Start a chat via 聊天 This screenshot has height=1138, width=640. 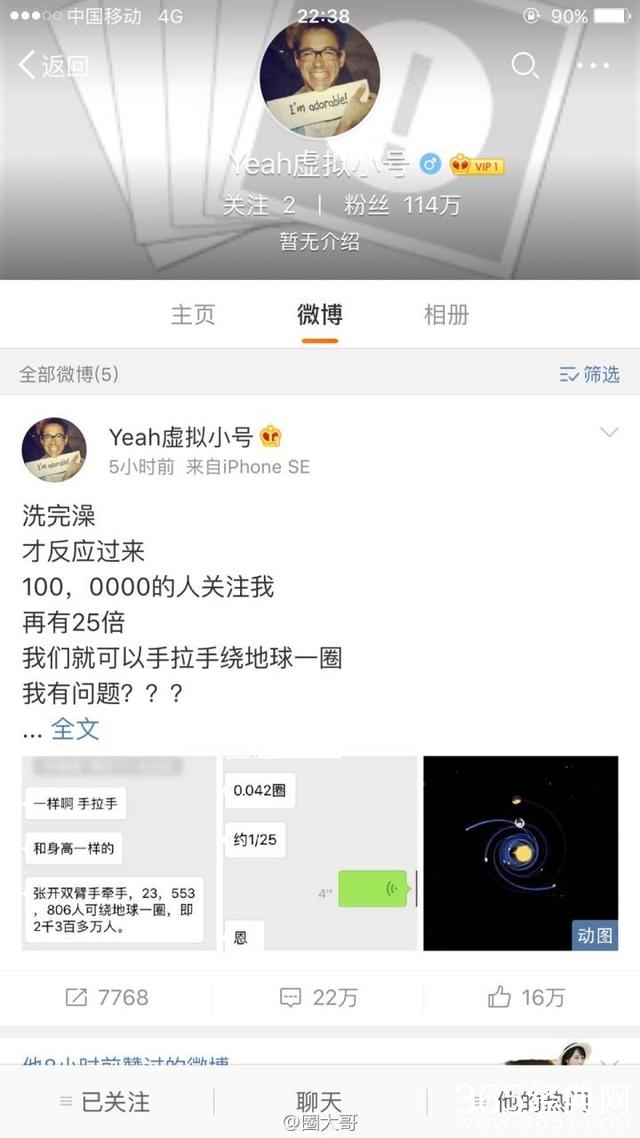click(x=320, y=1102)
